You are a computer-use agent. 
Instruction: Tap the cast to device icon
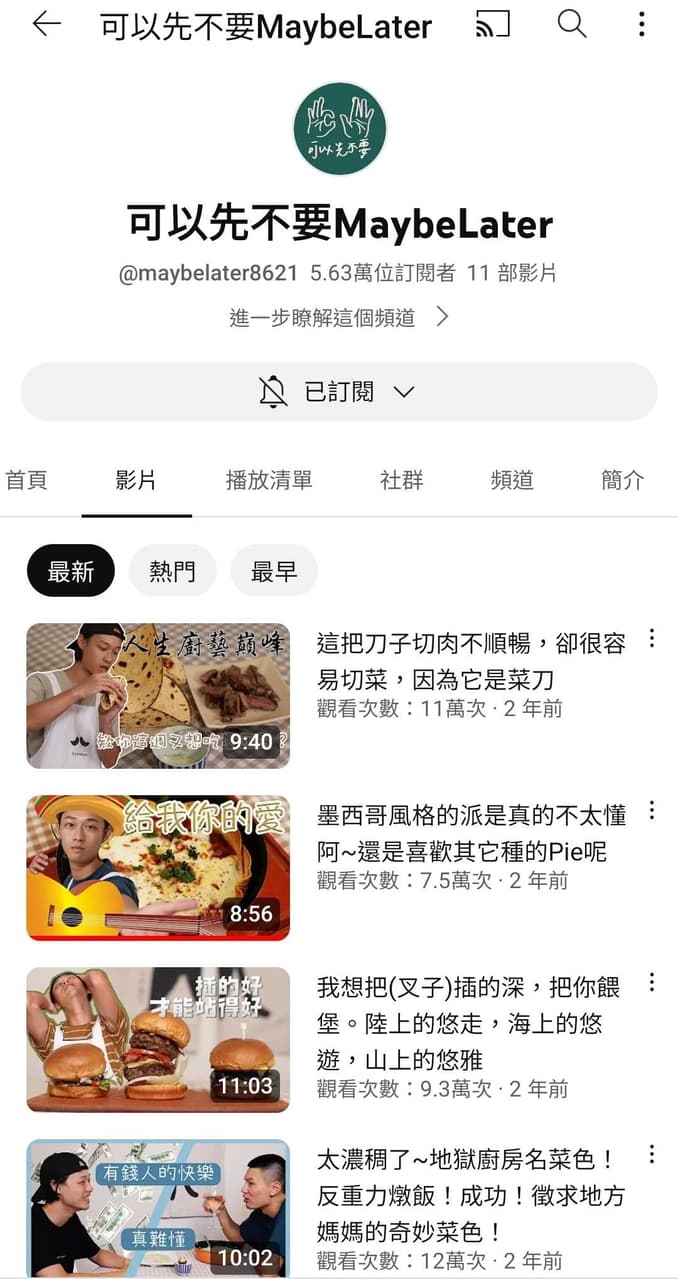pos(493,25)
